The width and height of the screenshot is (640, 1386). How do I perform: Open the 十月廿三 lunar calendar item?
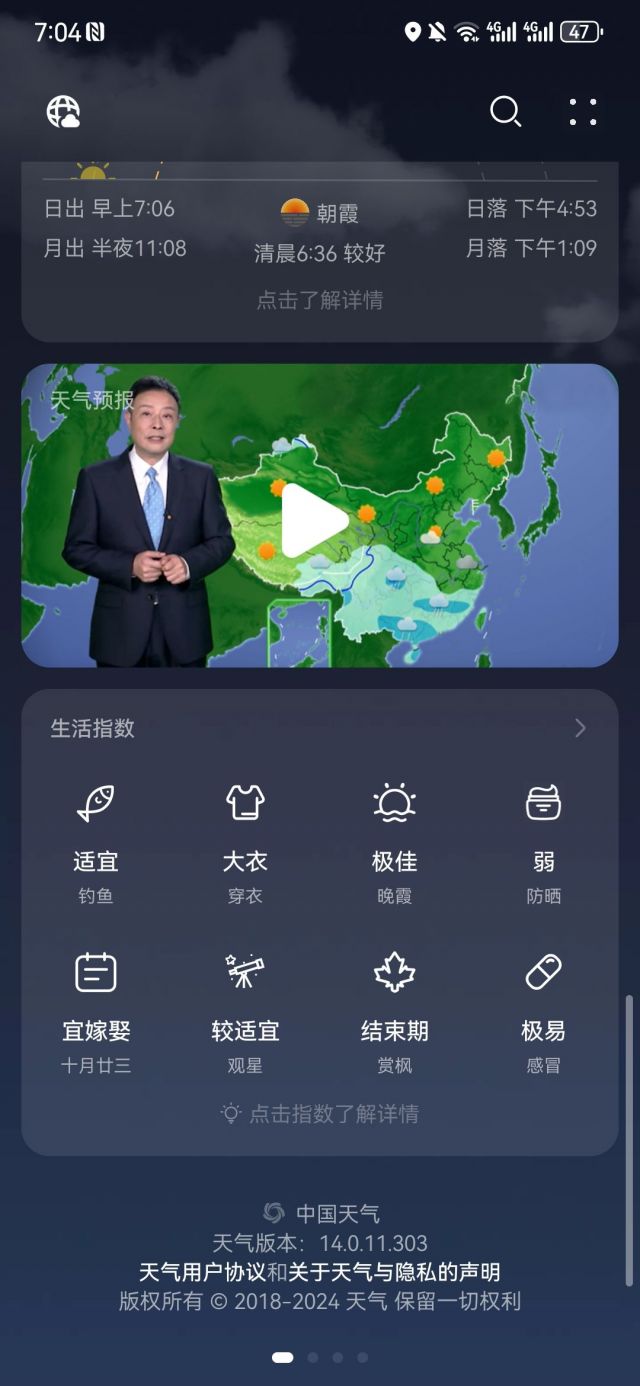click(96, 1012)
